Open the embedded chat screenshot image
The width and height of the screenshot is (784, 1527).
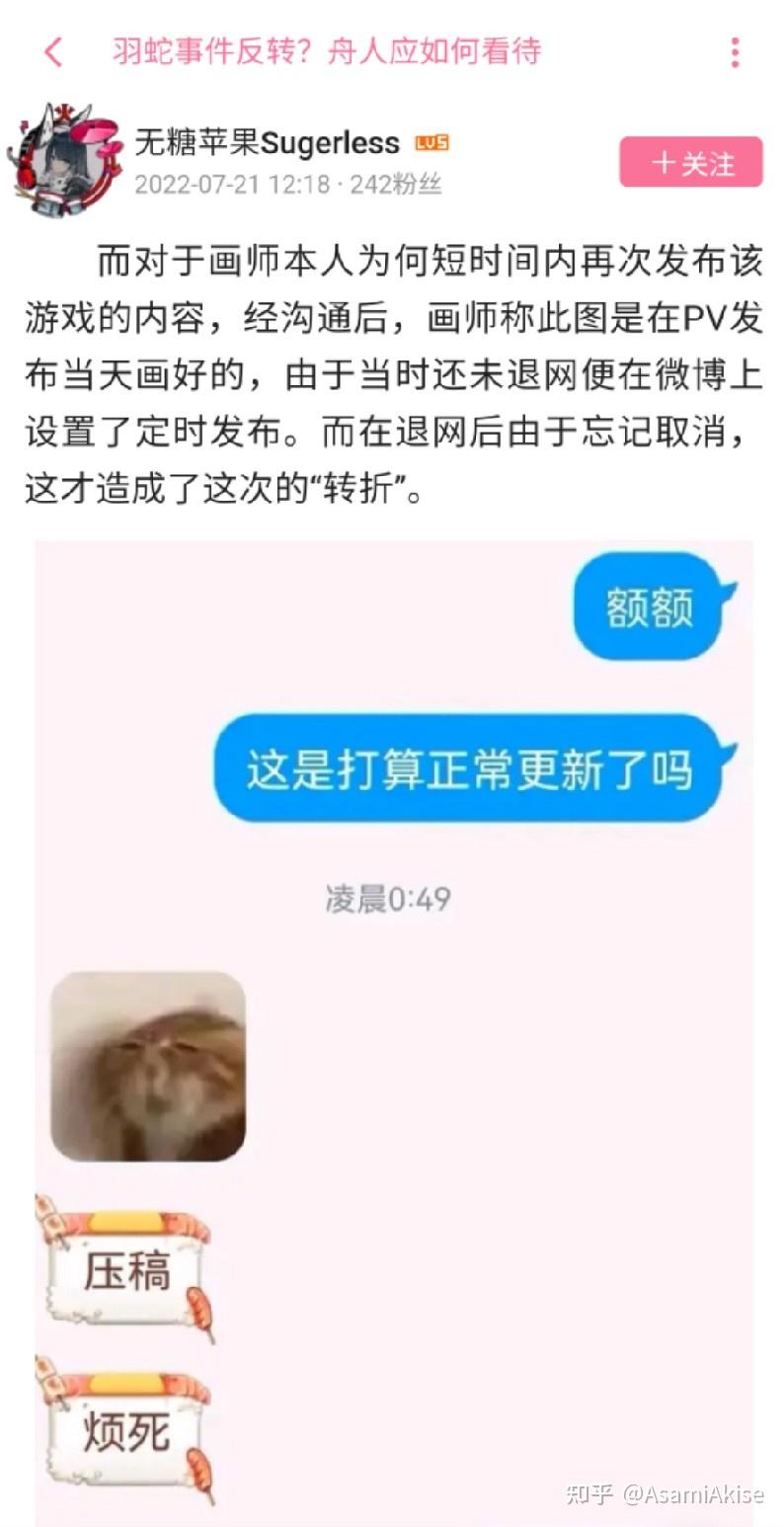point(394,1027)
